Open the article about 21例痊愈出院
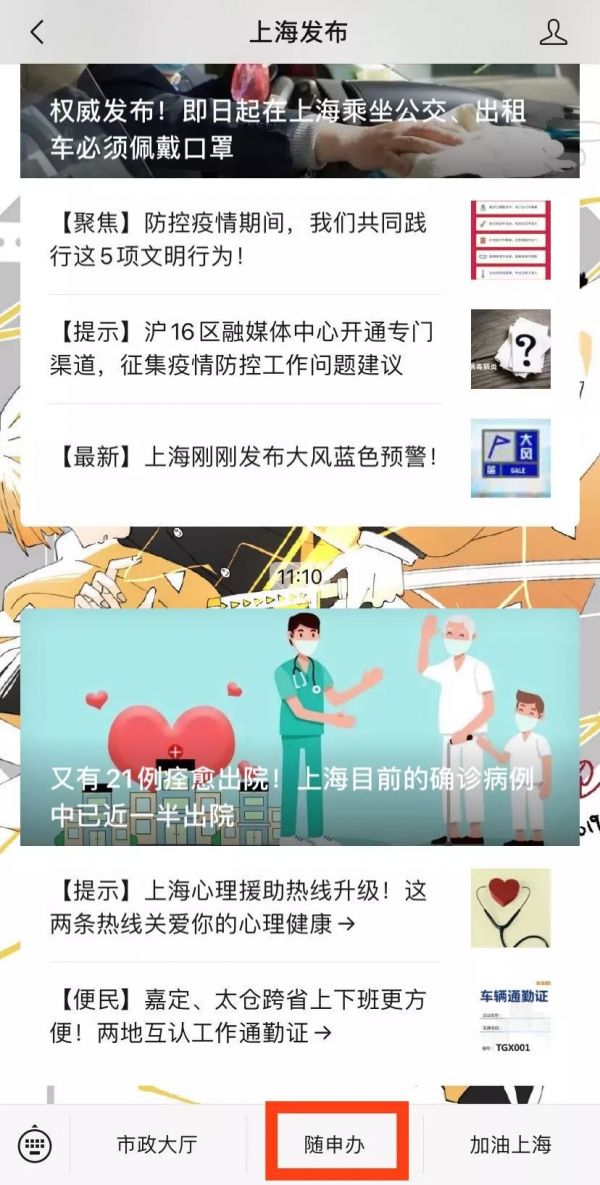This screenshot has width=600, height=1185. coord(299,727)
